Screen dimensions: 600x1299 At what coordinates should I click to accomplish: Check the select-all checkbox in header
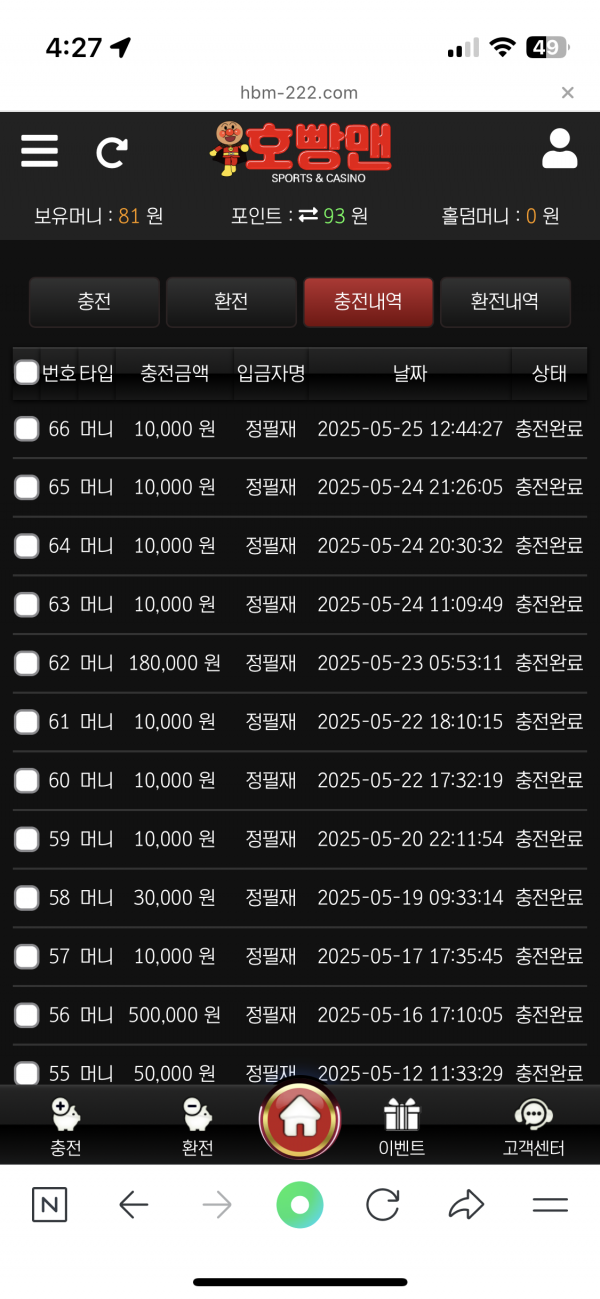[27, 373]
